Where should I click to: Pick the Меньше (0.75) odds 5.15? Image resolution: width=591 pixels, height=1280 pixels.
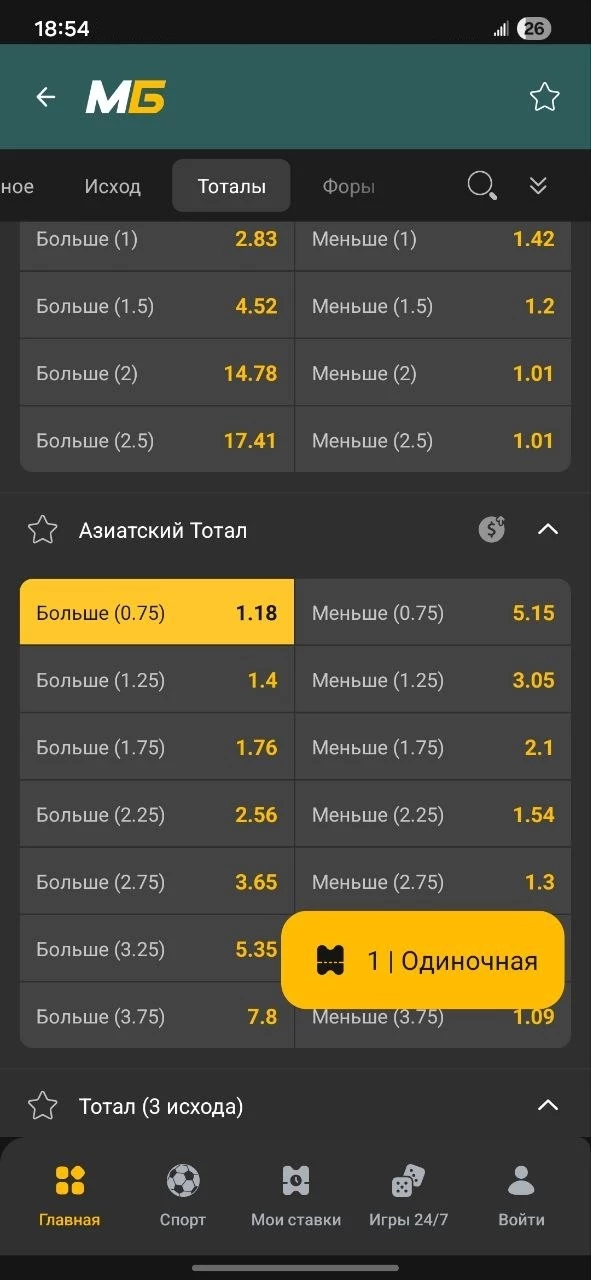click(x=433, y=612)
